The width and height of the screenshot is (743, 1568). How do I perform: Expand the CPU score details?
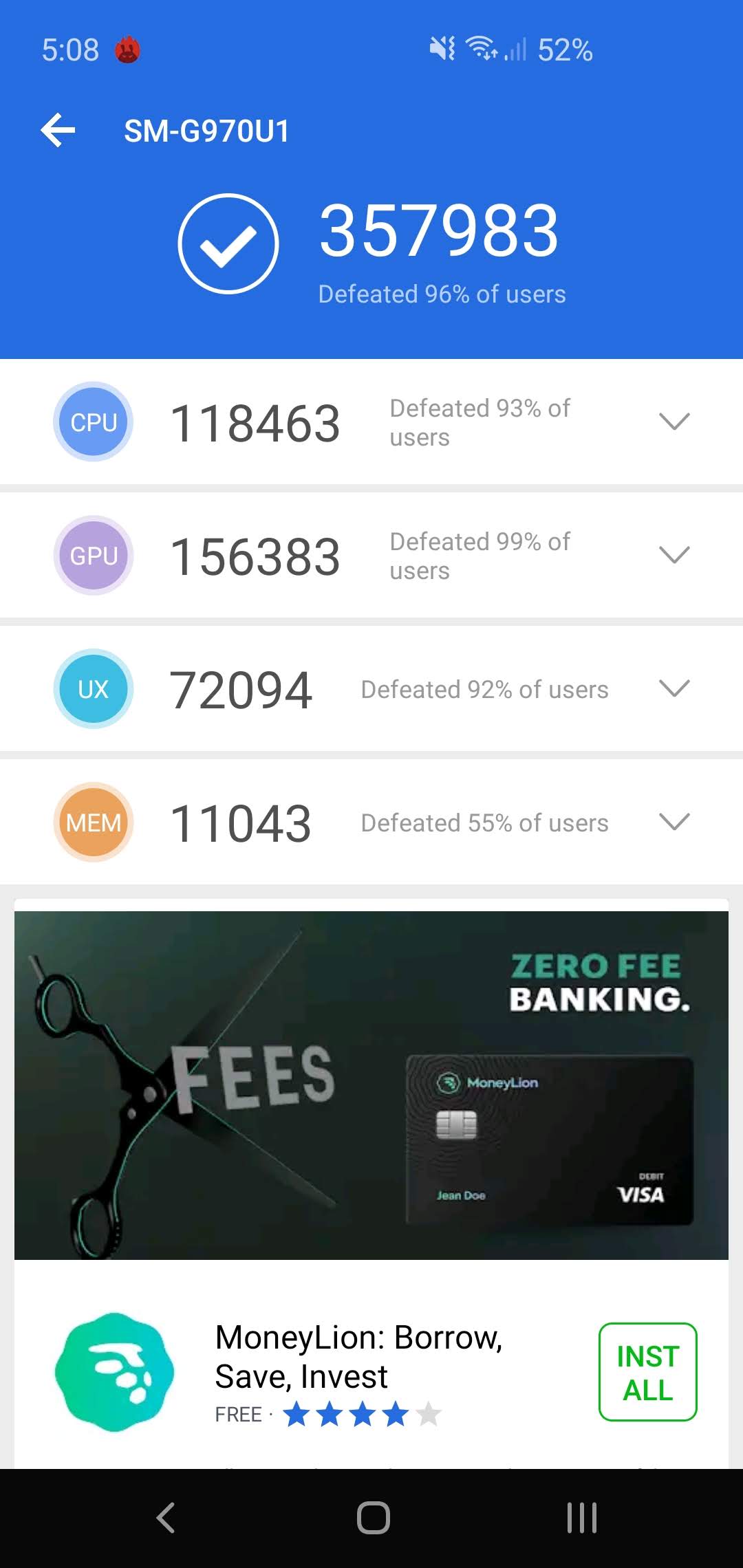(674, 422)
